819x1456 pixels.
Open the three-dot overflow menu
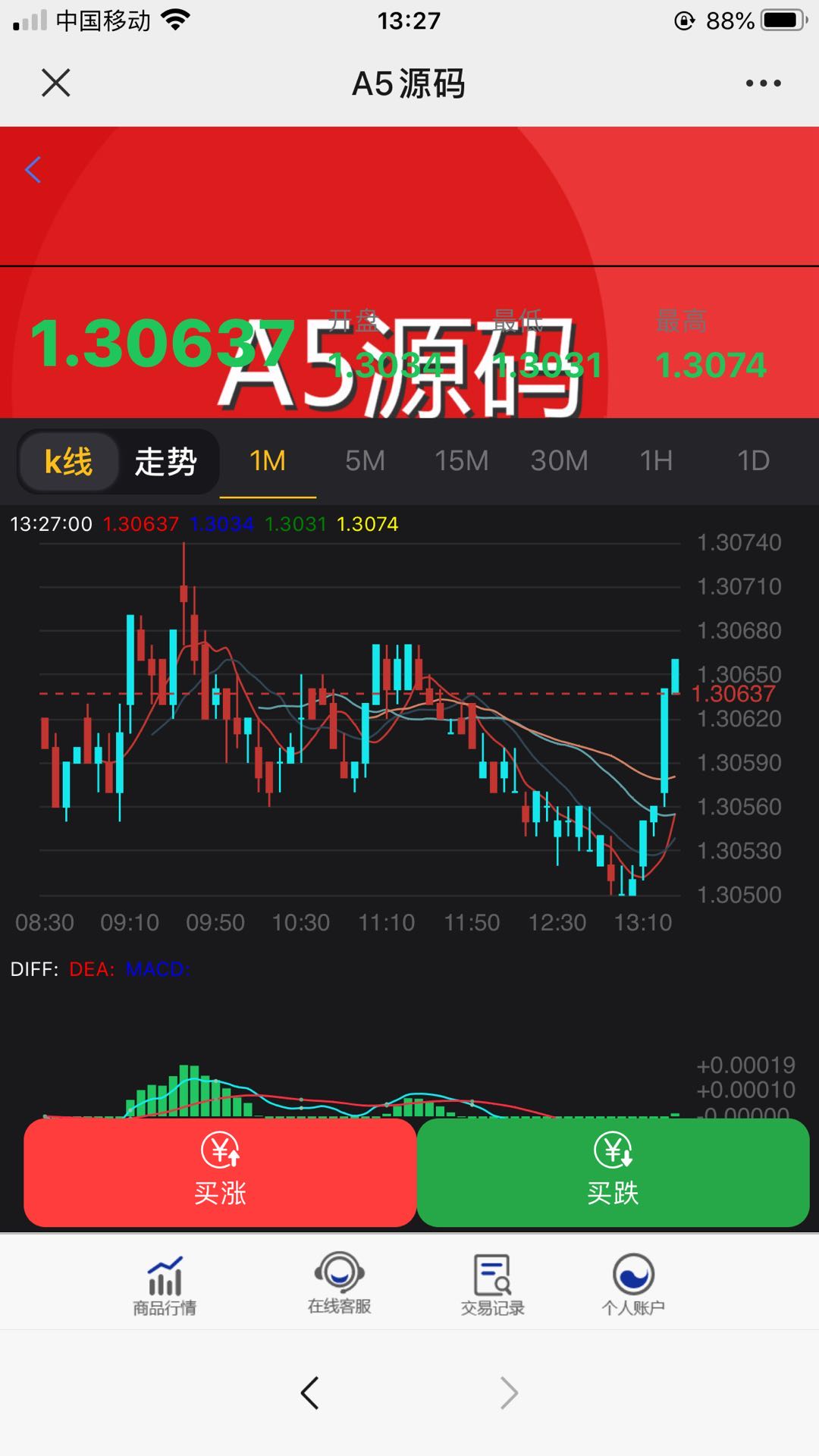coord(763,83)
